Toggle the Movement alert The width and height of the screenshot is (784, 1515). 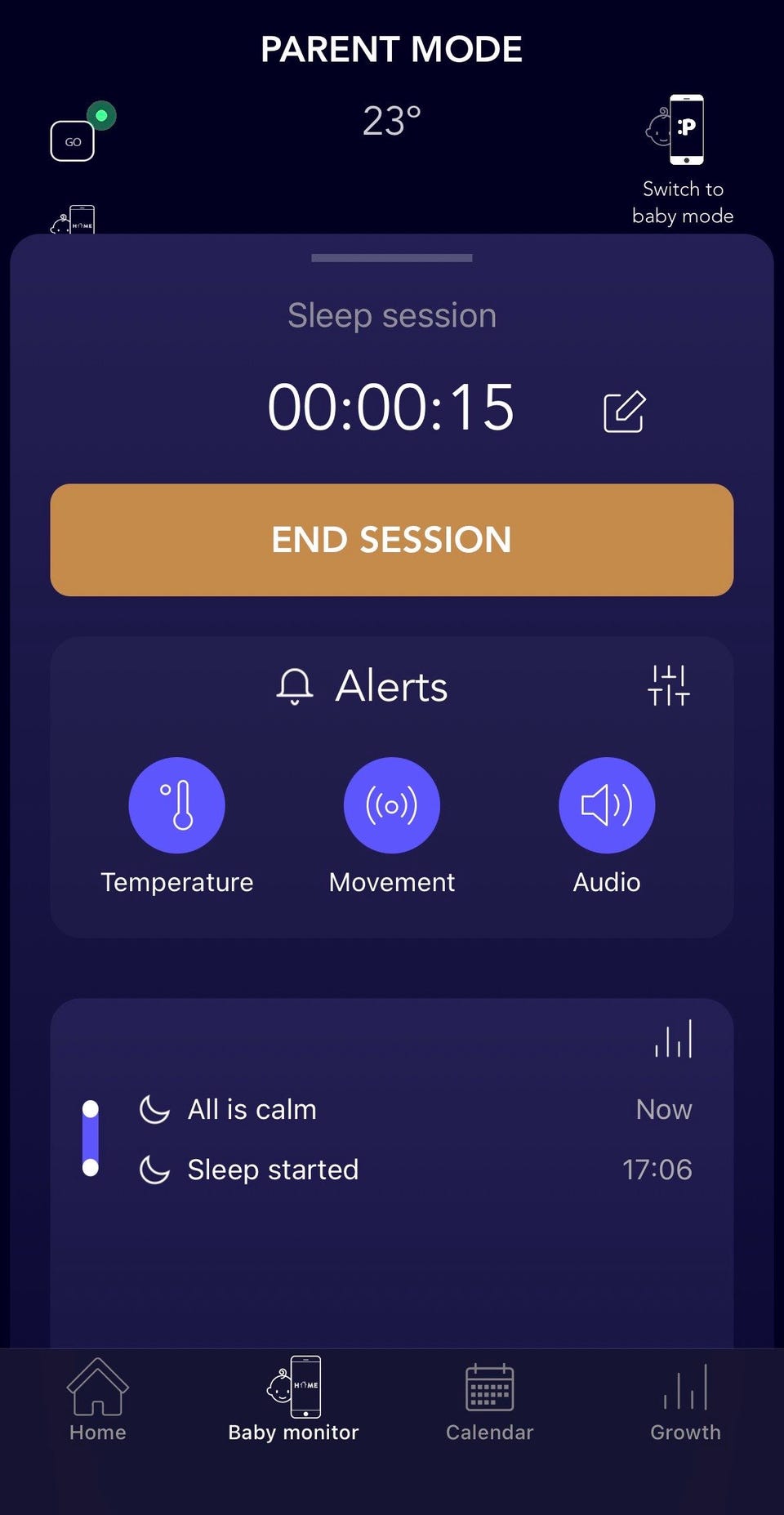pos(392,805)
